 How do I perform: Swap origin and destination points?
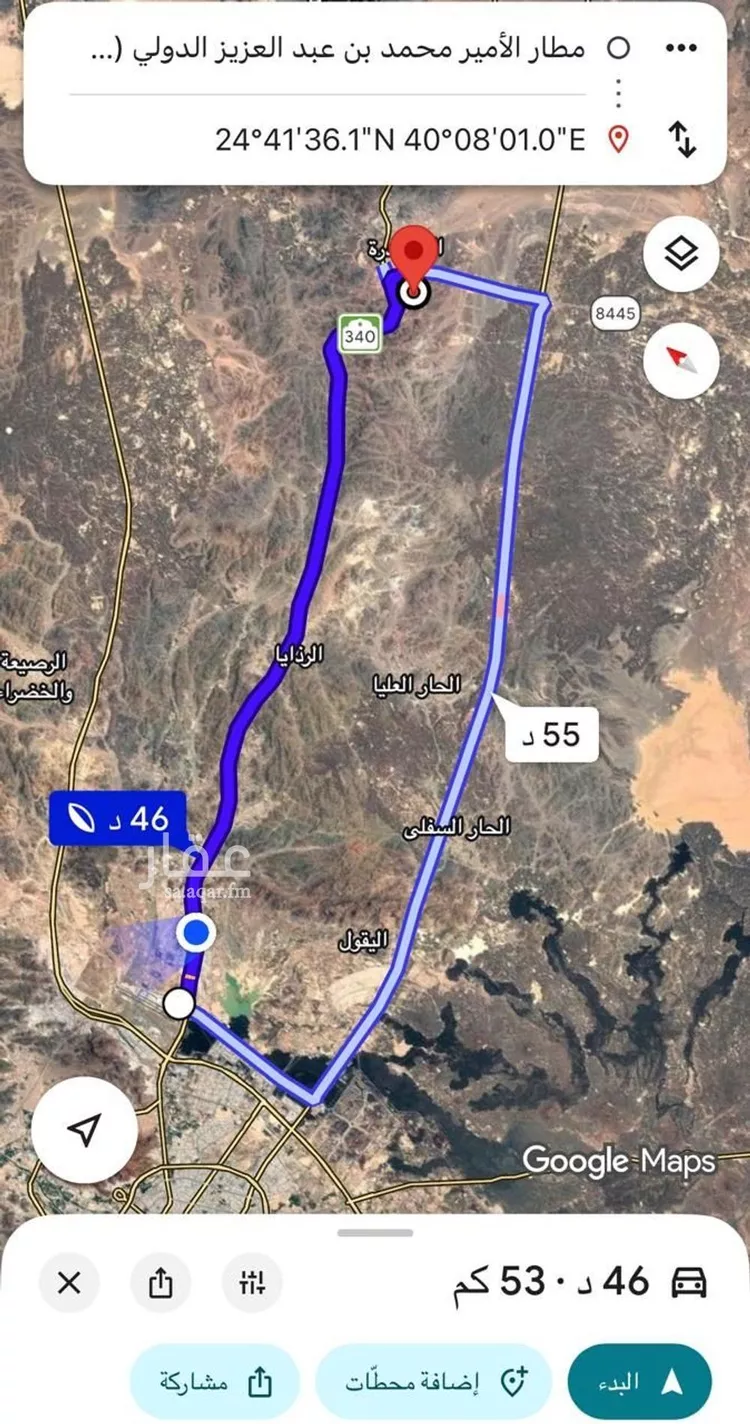tap(682, 138)
